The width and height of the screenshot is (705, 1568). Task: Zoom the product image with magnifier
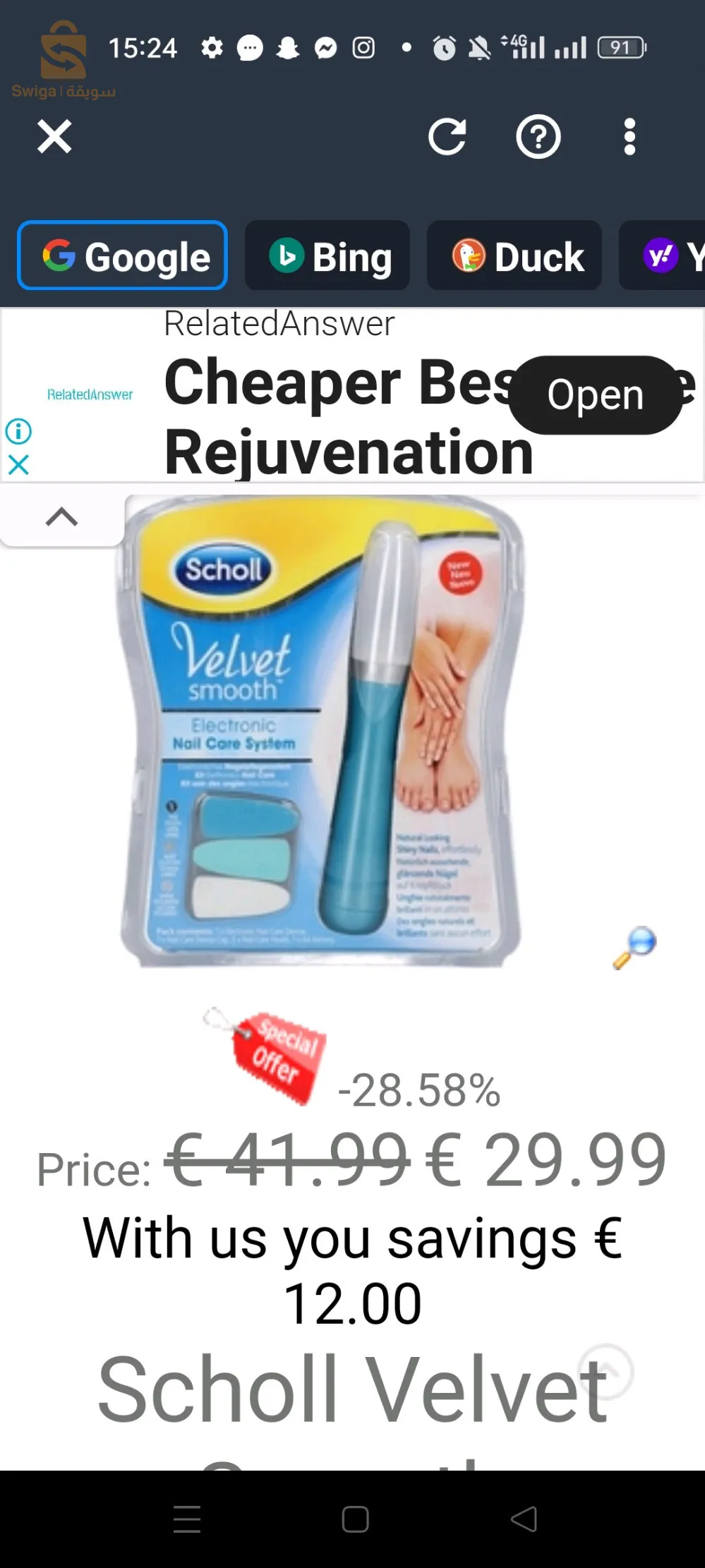coord(634,947)
